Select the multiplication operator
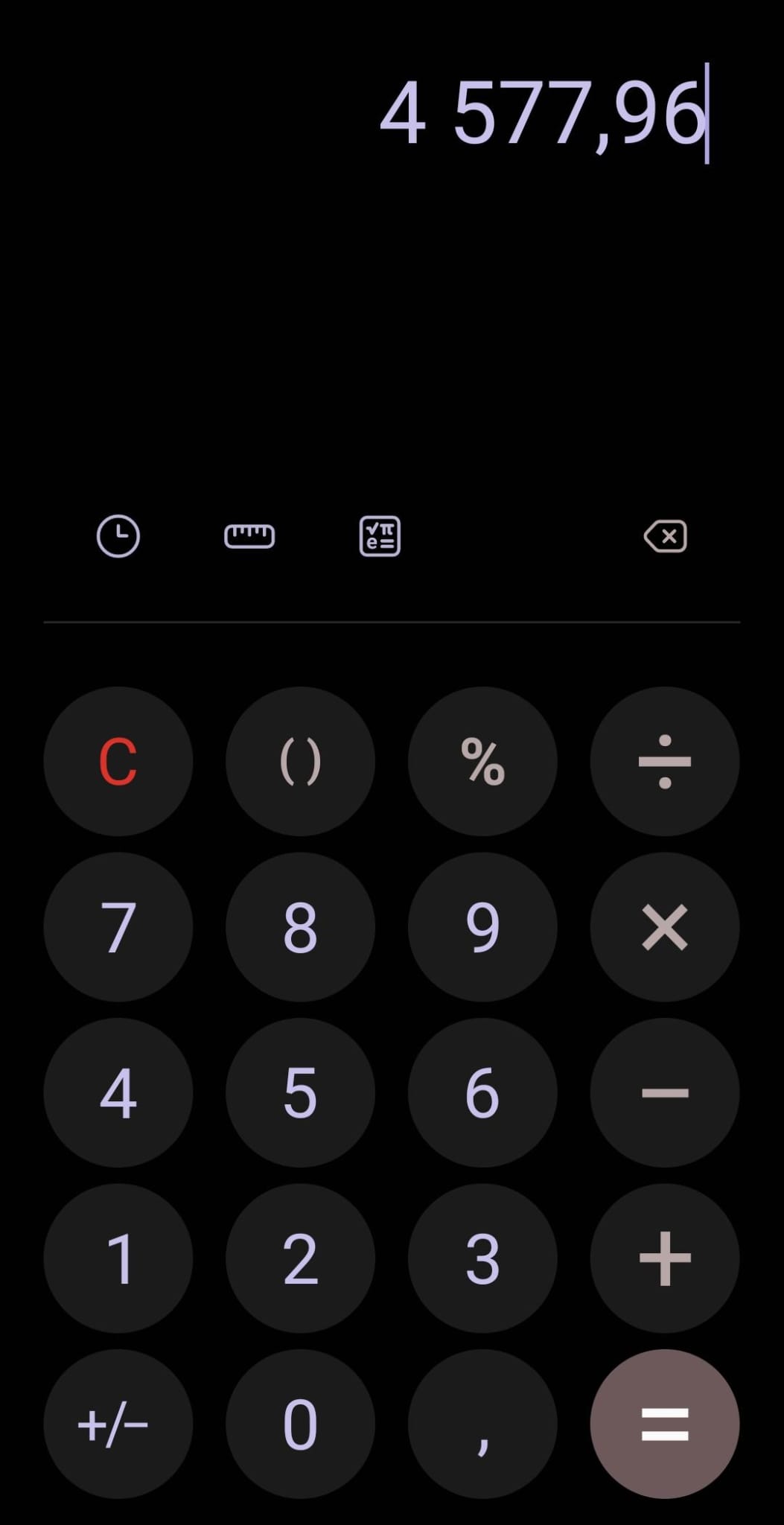Viewport: 784px width, 1525px height. point(665,927)
